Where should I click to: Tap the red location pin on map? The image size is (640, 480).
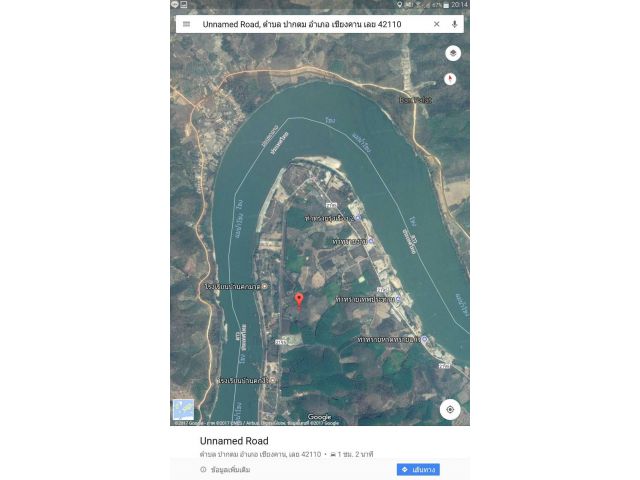pos(297,300)
